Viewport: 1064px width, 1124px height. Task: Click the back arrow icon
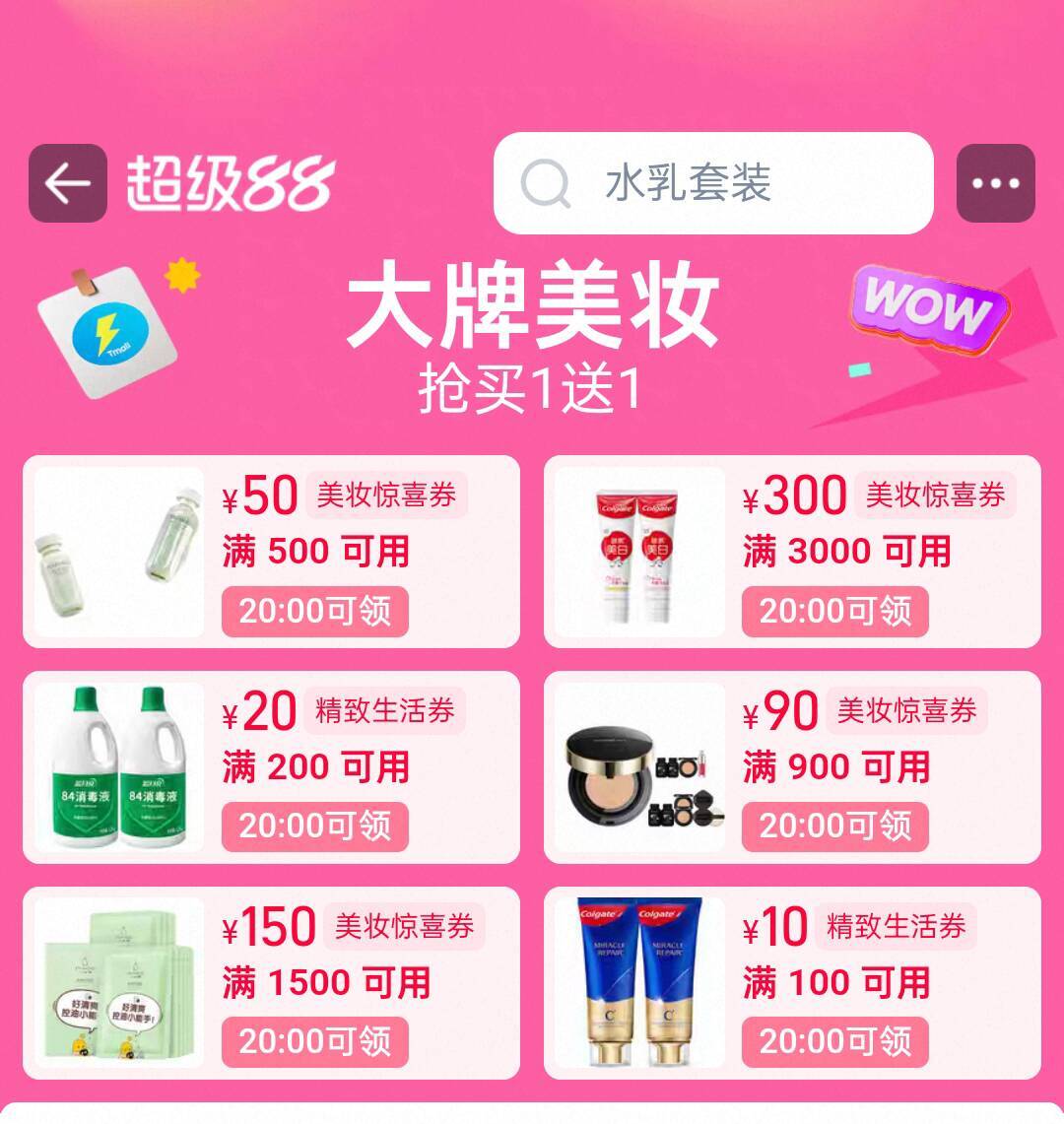(x=66, y=181)
